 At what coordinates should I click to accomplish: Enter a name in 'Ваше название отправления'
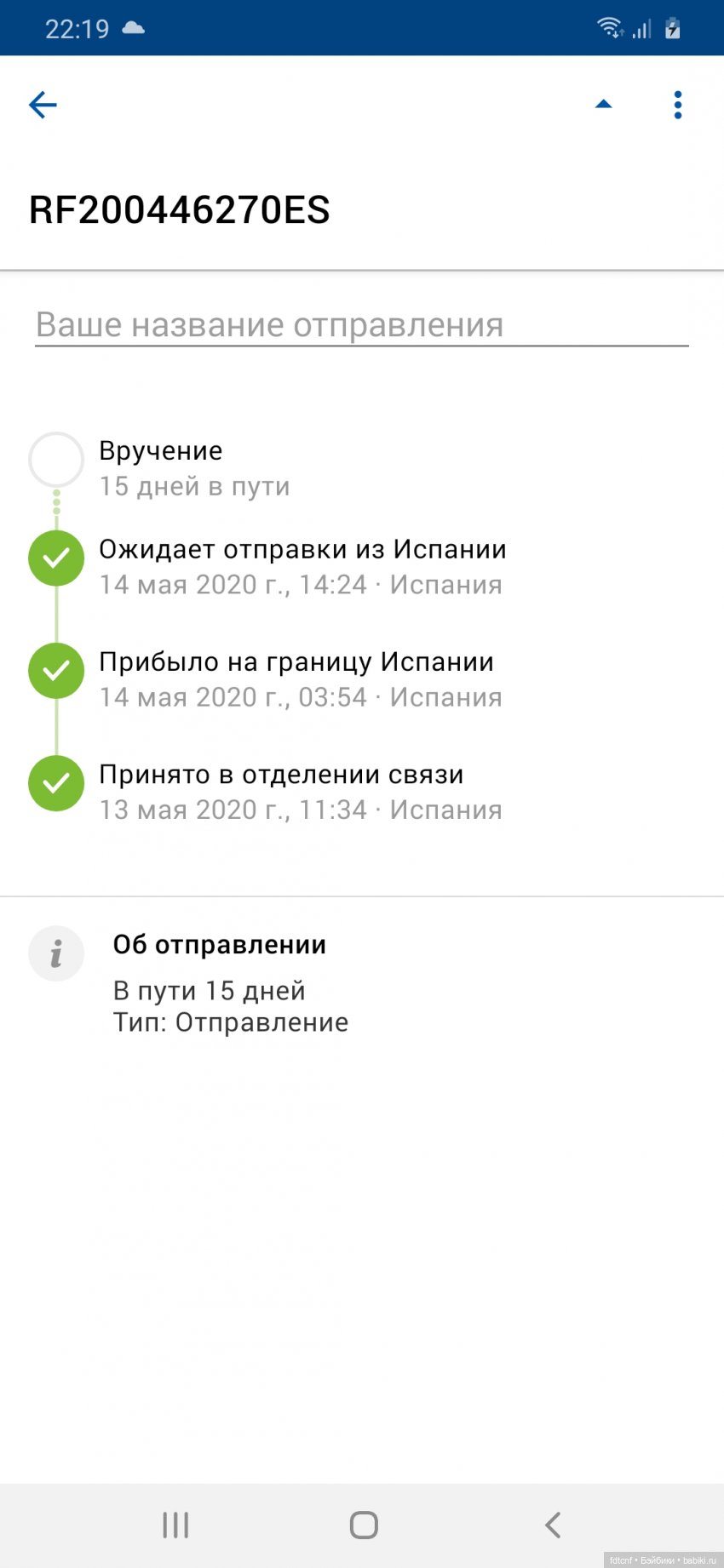coord(361,325)
